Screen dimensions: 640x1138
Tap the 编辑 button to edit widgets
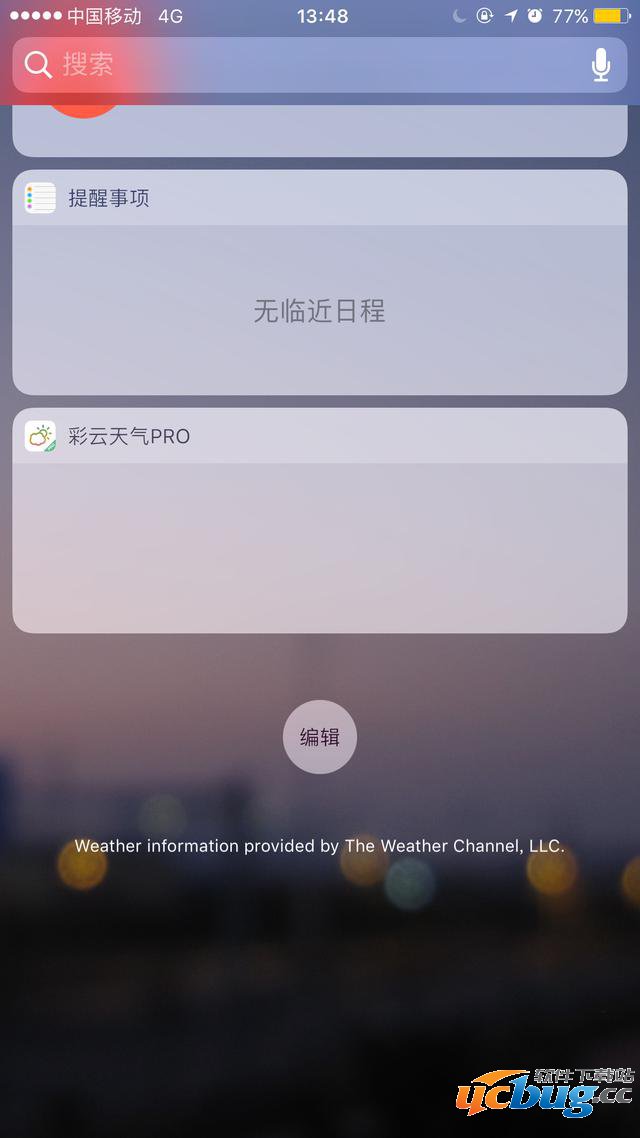[320, 737]
